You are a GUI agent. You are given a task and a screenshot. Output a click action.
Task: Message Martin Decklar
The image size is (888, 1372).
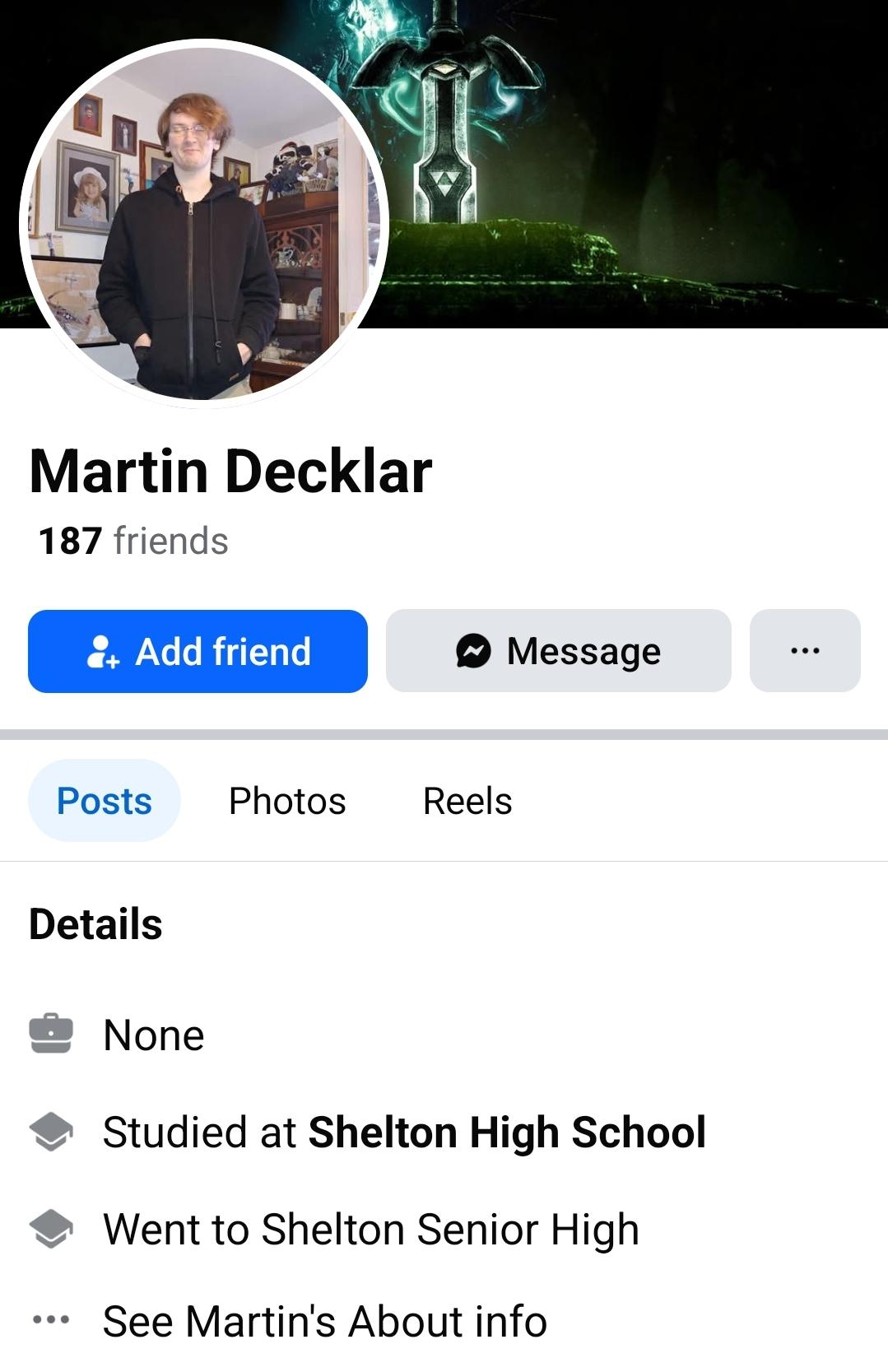(x=558, y=651)
